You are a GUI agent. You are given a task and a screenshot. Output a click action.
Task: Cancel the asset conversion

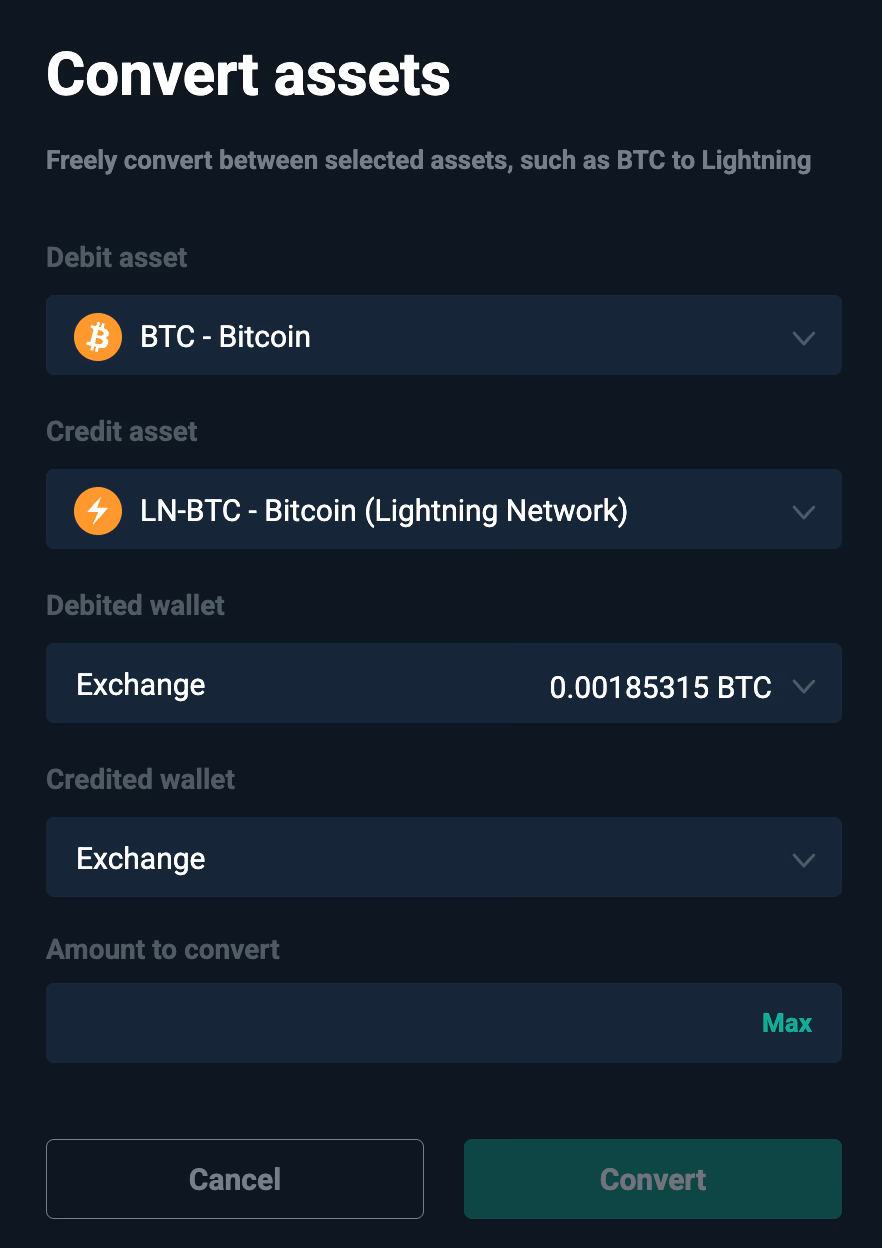(234, 1179)
